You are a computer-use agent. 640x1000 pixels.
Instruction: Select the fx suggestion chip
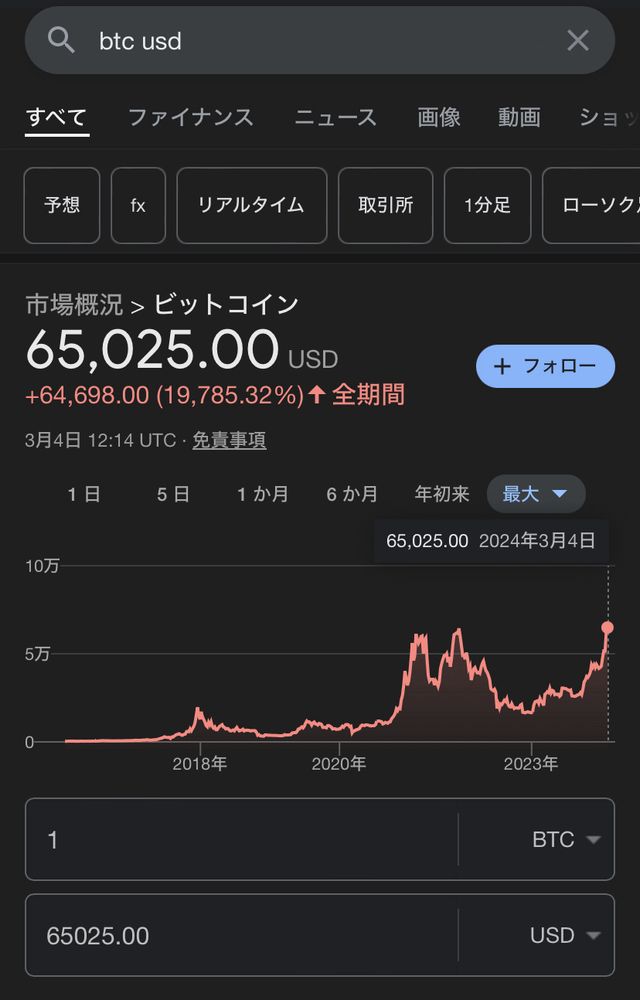click(x=138, y=205)
